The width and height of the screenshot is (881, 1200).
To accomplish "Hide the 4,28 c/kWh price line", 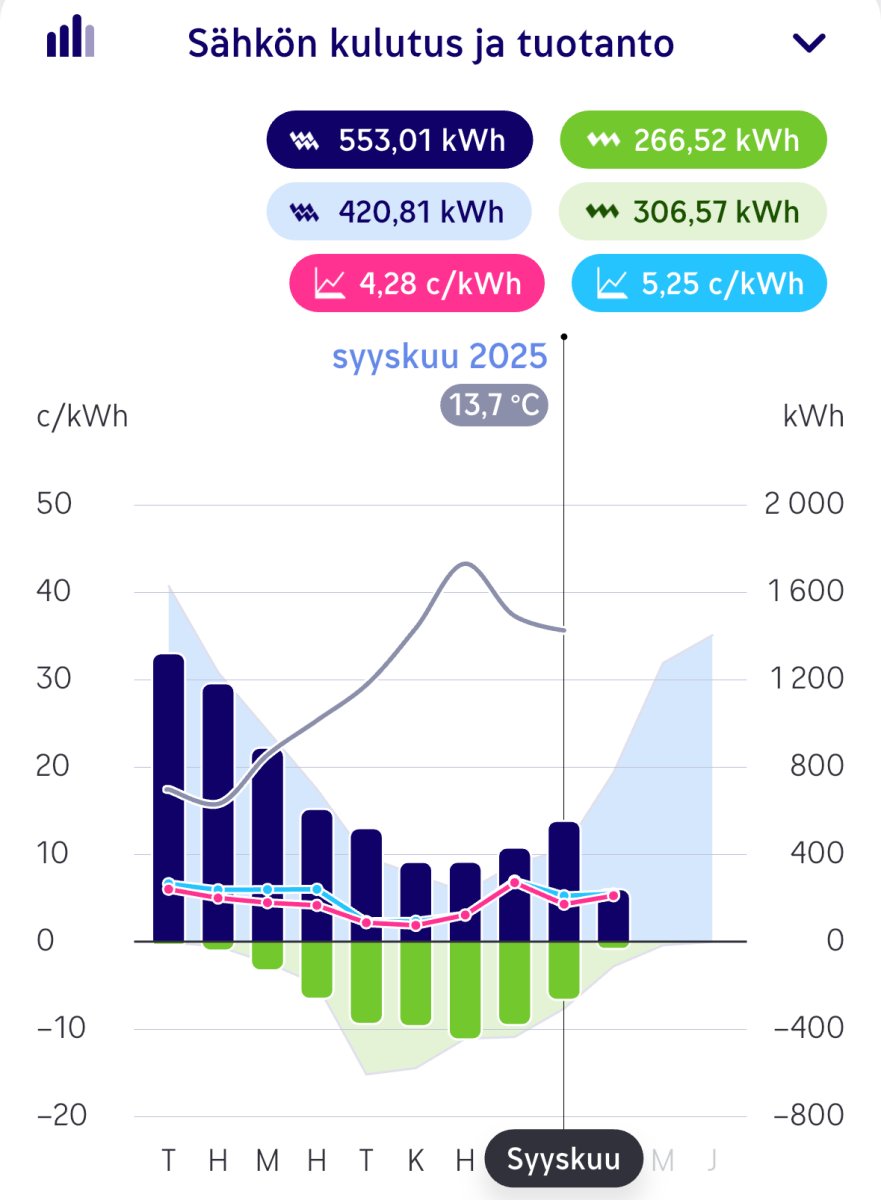I will (x=417, y=283).
